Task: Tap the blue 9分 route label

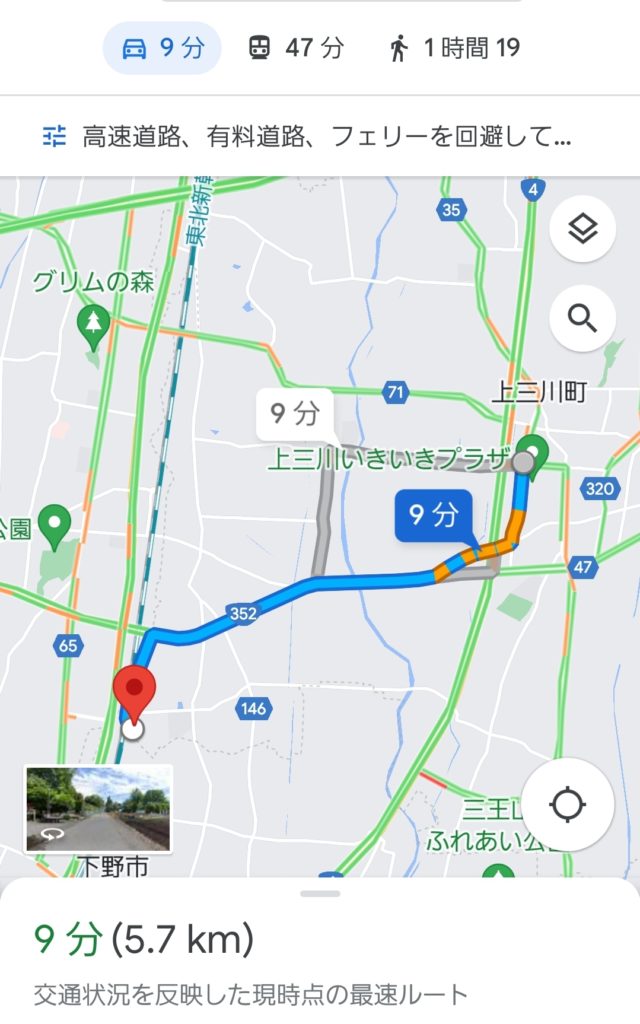Action: pyautogui.click(x=432, y=514)
